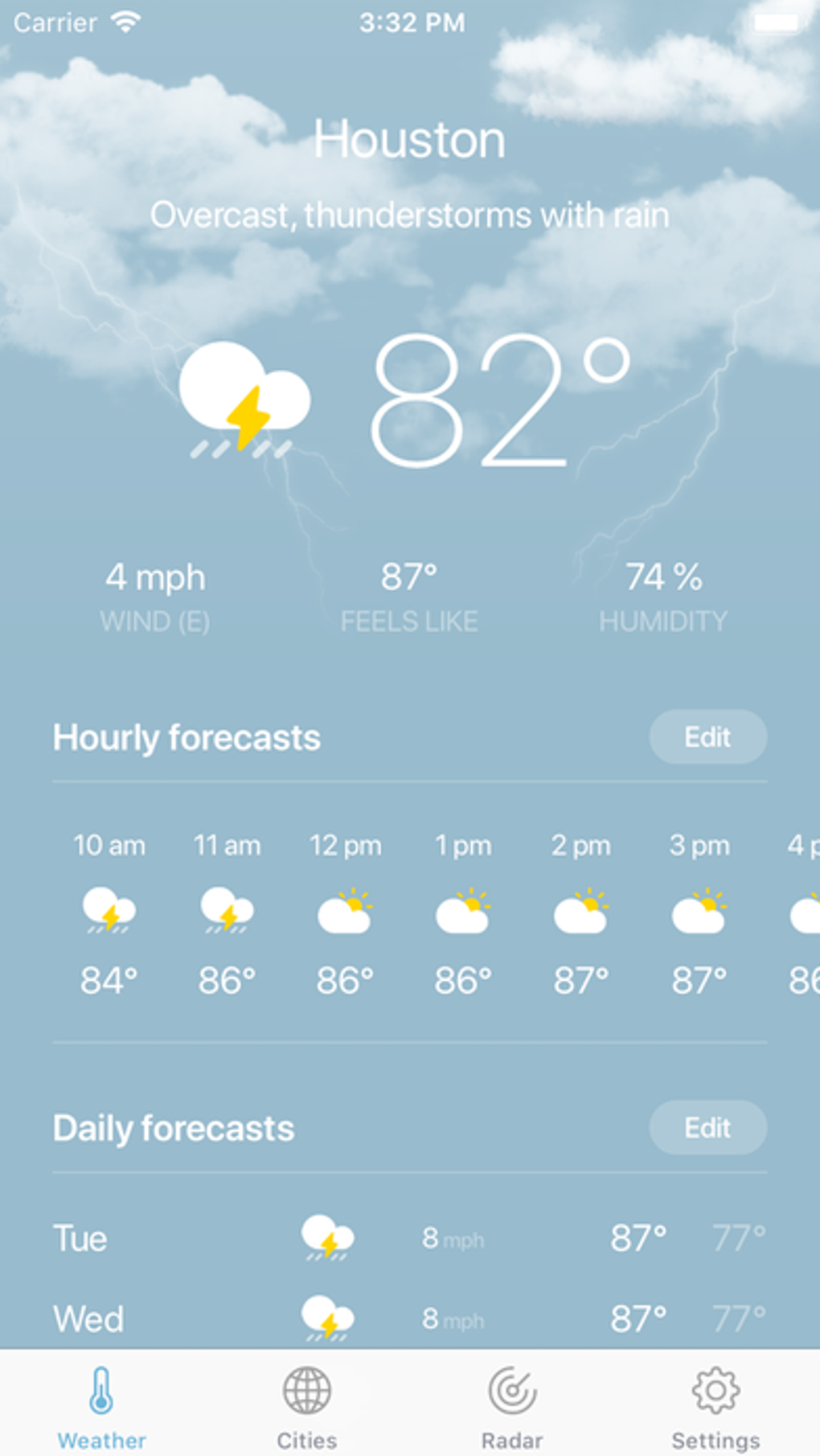Switch to the Cities tab

306,1407
